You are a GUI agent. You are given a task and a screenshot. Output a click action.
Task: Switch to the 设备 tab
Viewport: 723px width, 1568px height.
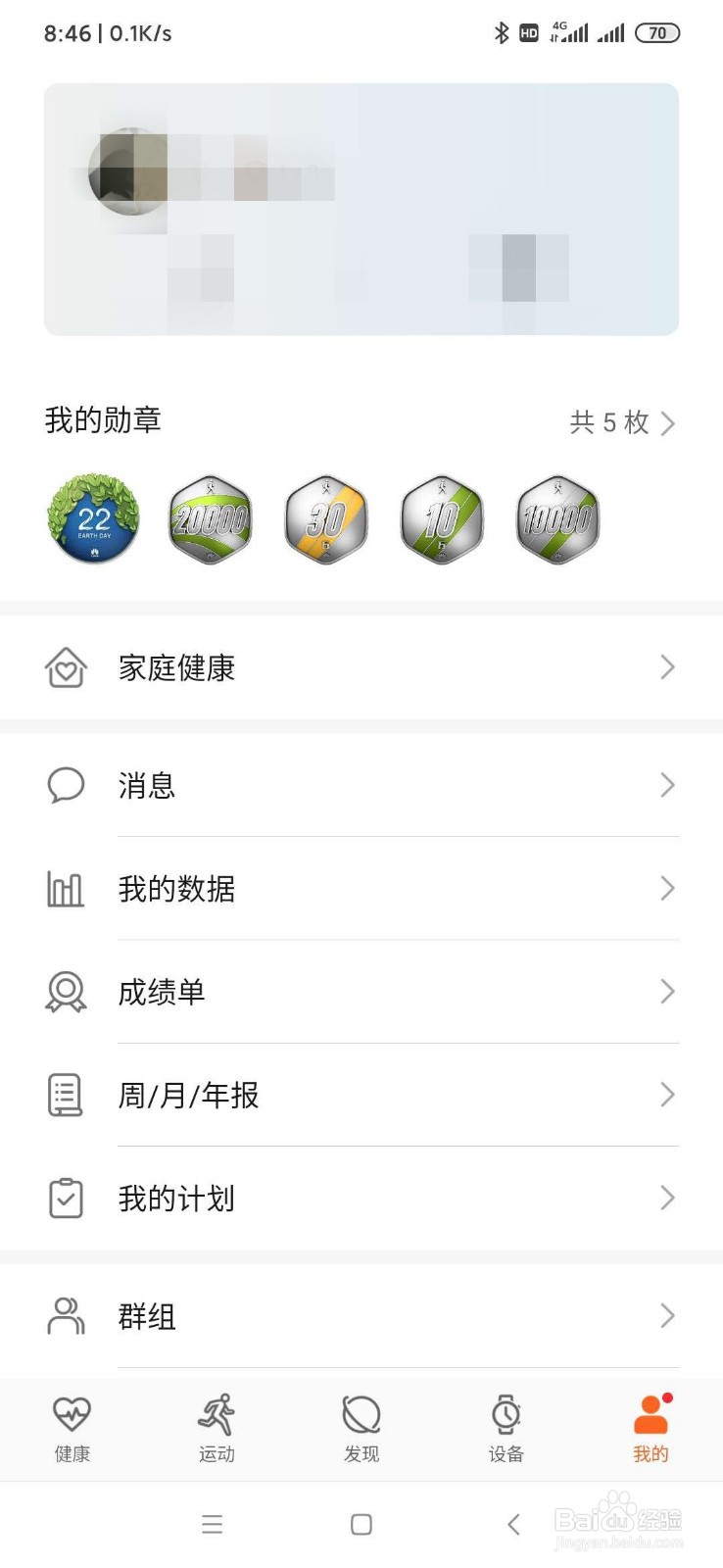pos(506,1428)
